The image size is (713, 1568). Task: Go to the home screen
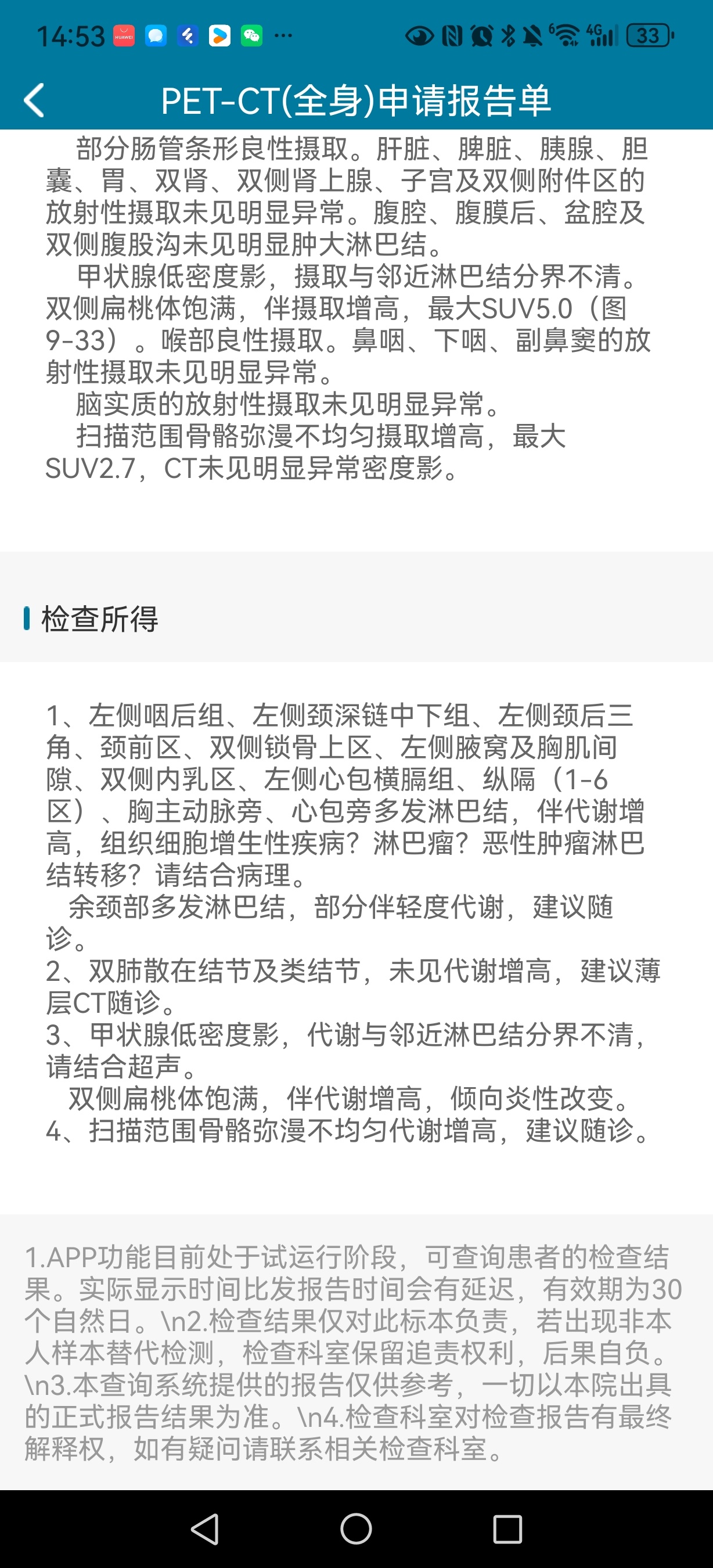(x=356, y=1529)
